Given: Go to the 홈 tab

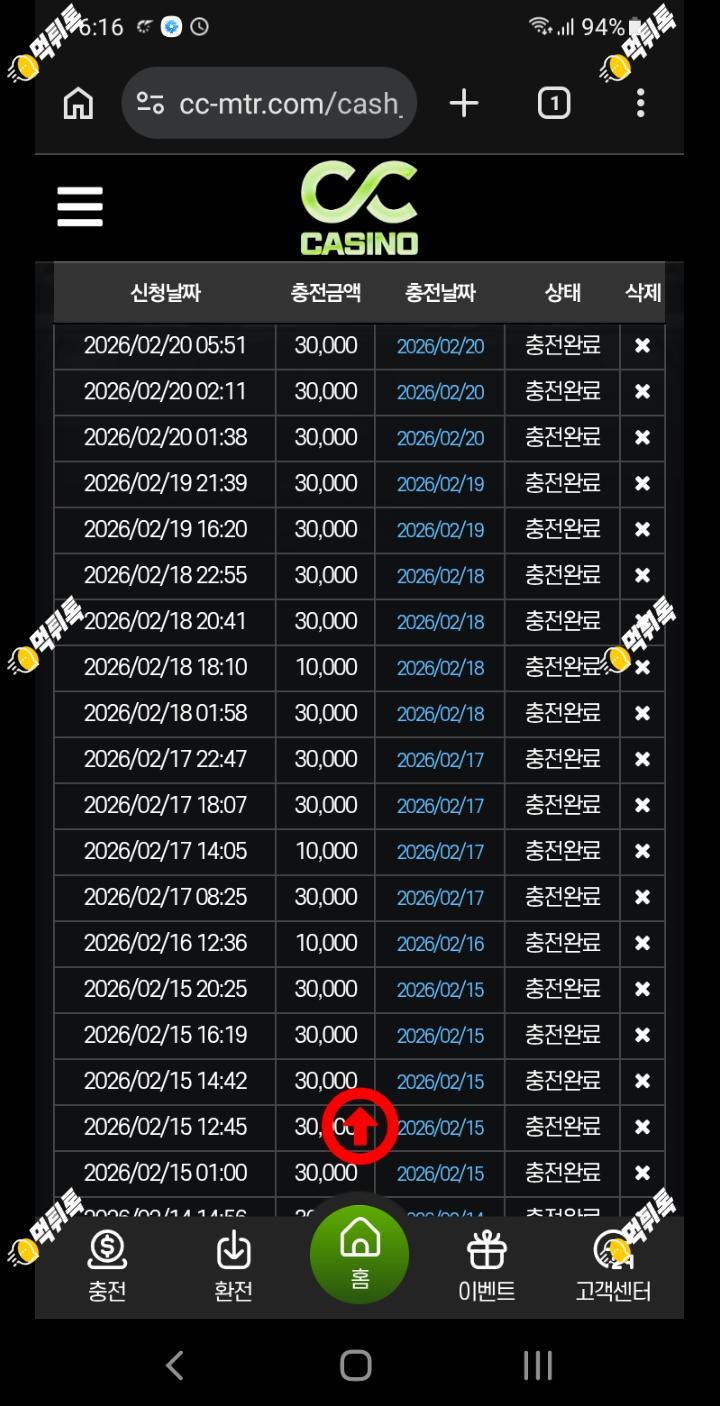Looking at the screenshot, I should 360,1255.
